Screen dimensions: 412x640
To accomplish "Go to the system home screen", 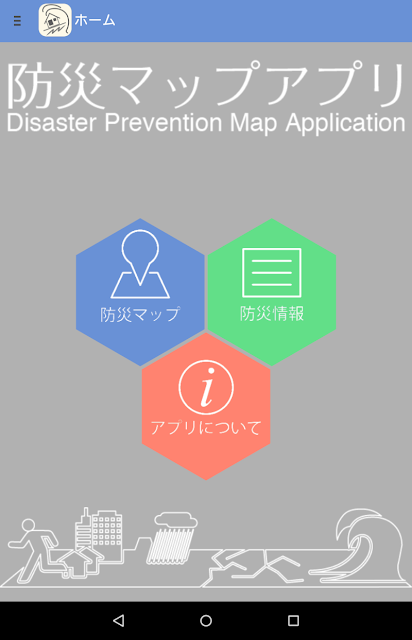I will [x=206, y=620].
